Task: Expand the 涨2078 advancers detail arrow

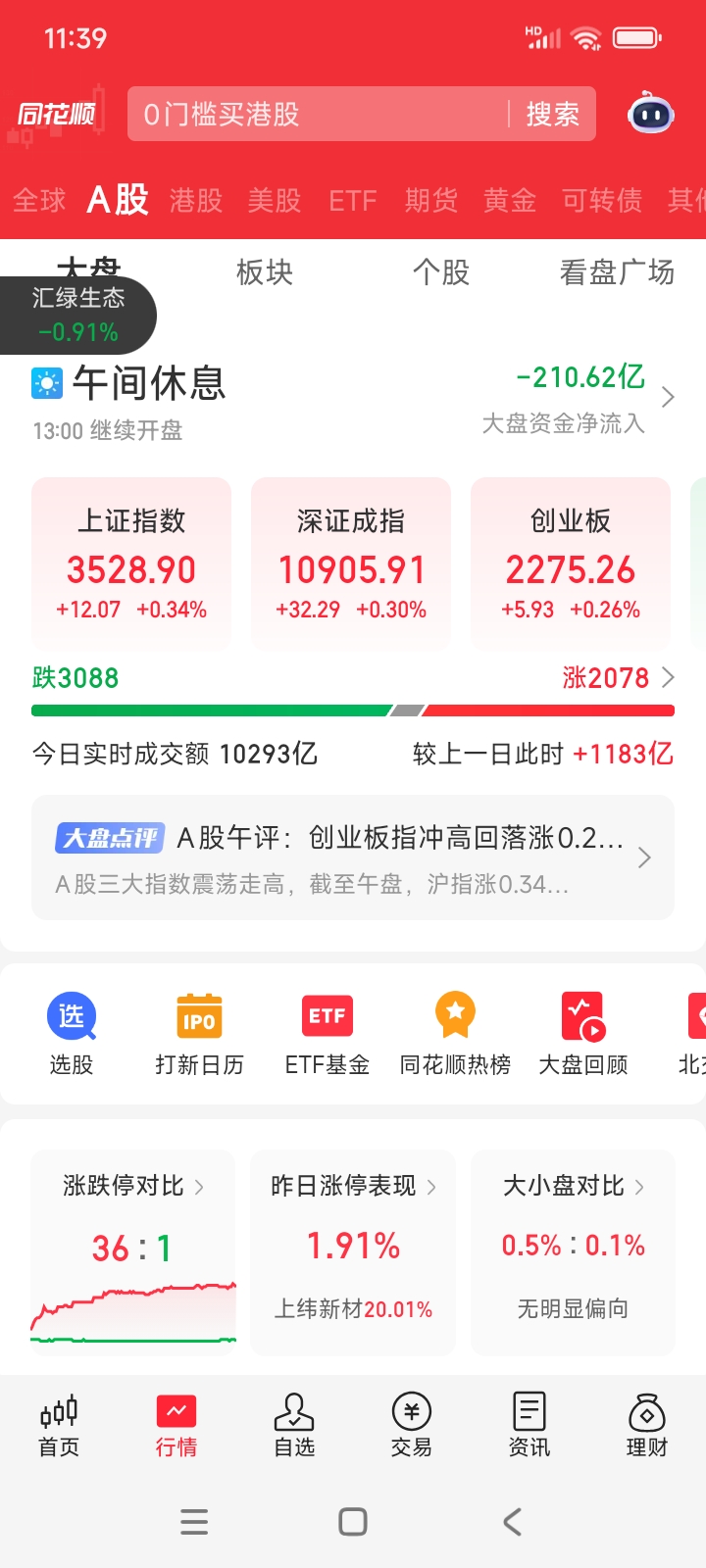Action: coord(670,677)
